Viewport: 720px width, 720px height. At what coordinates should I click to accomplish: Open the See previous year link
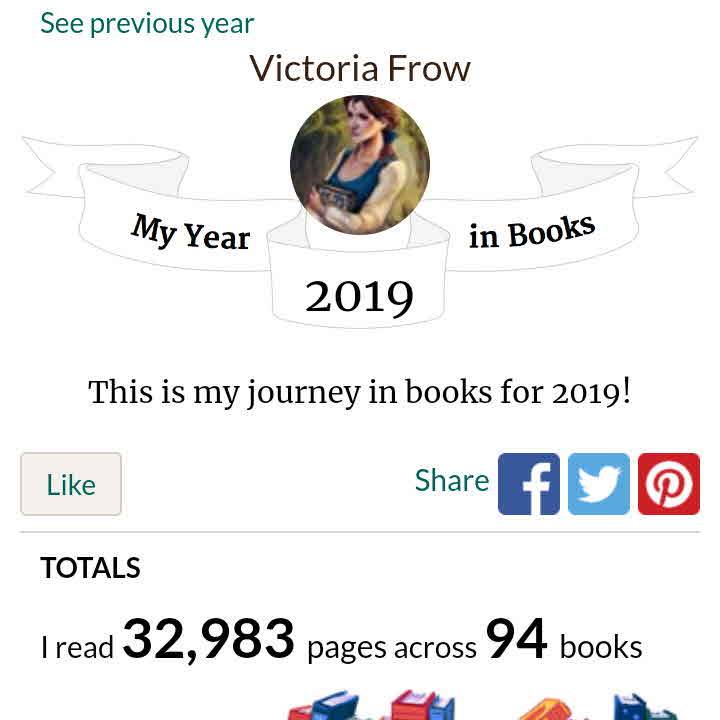(147, 23)
